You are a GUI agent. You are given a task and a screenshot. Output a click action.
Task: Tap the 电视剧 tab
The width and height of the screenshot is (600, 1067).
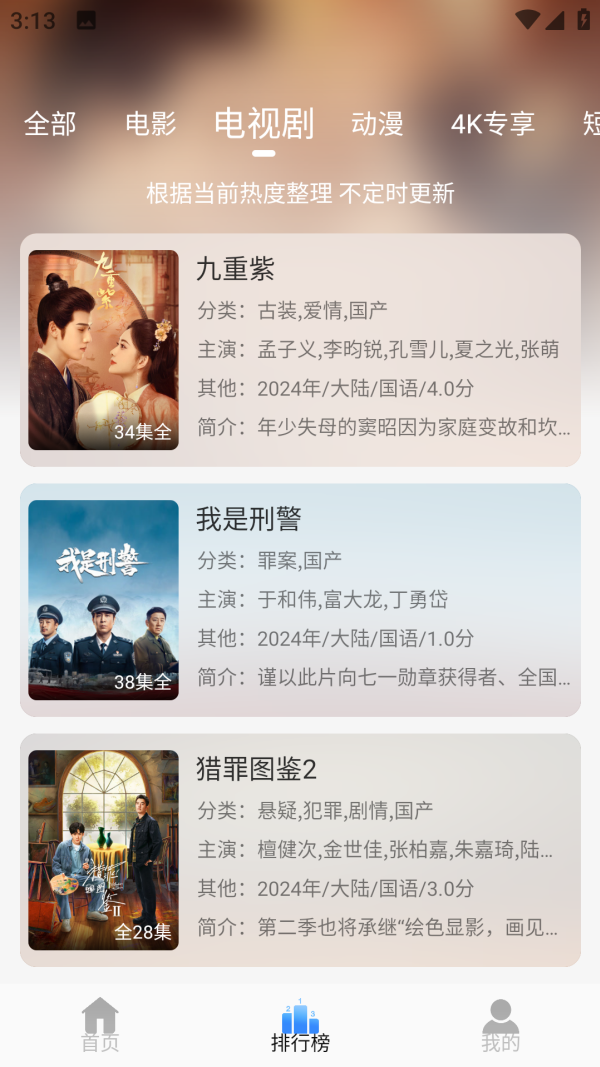(264, 124)
